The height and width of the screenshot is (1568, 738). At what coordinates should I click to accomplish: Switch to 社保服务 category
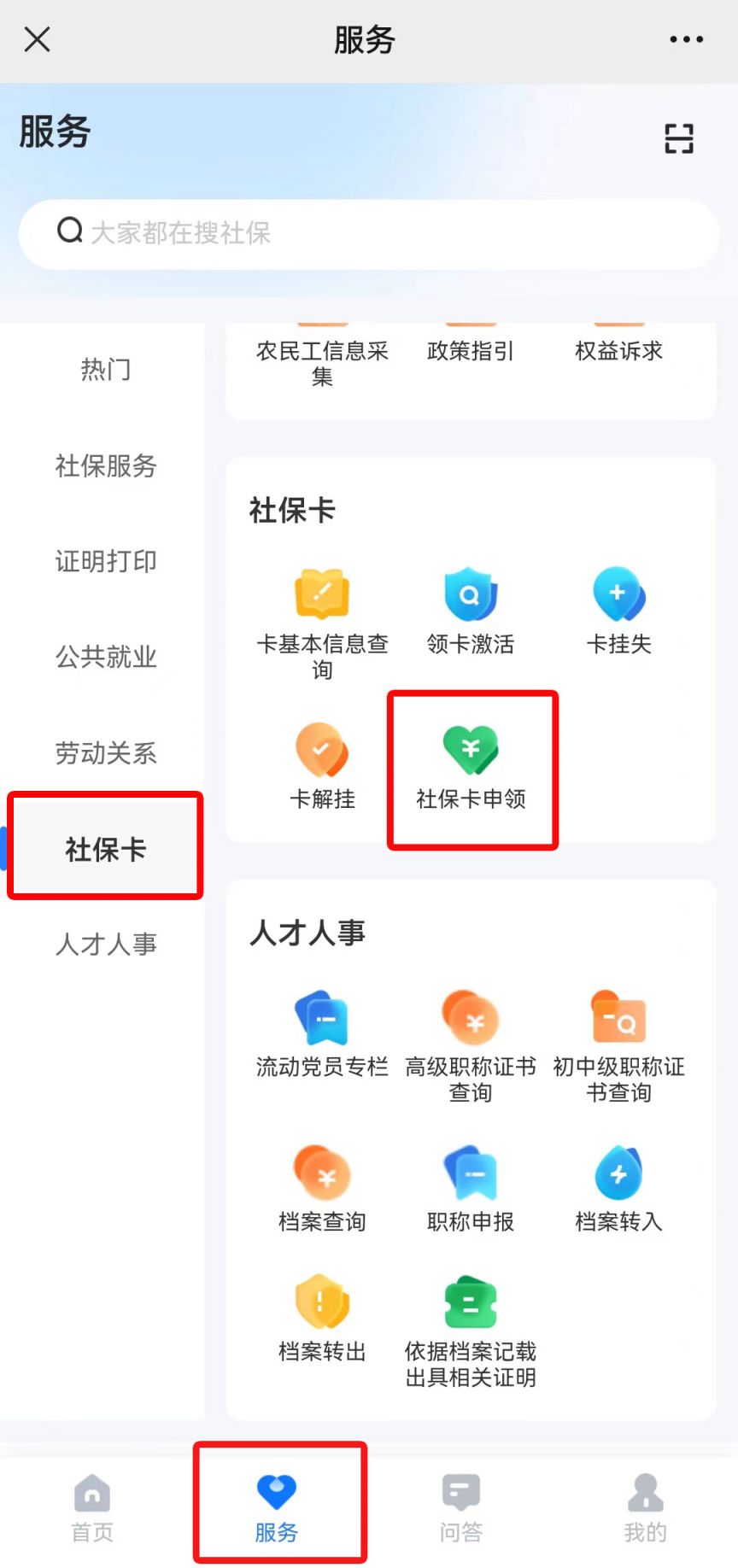pyautogui.click(x=105, y=465)
